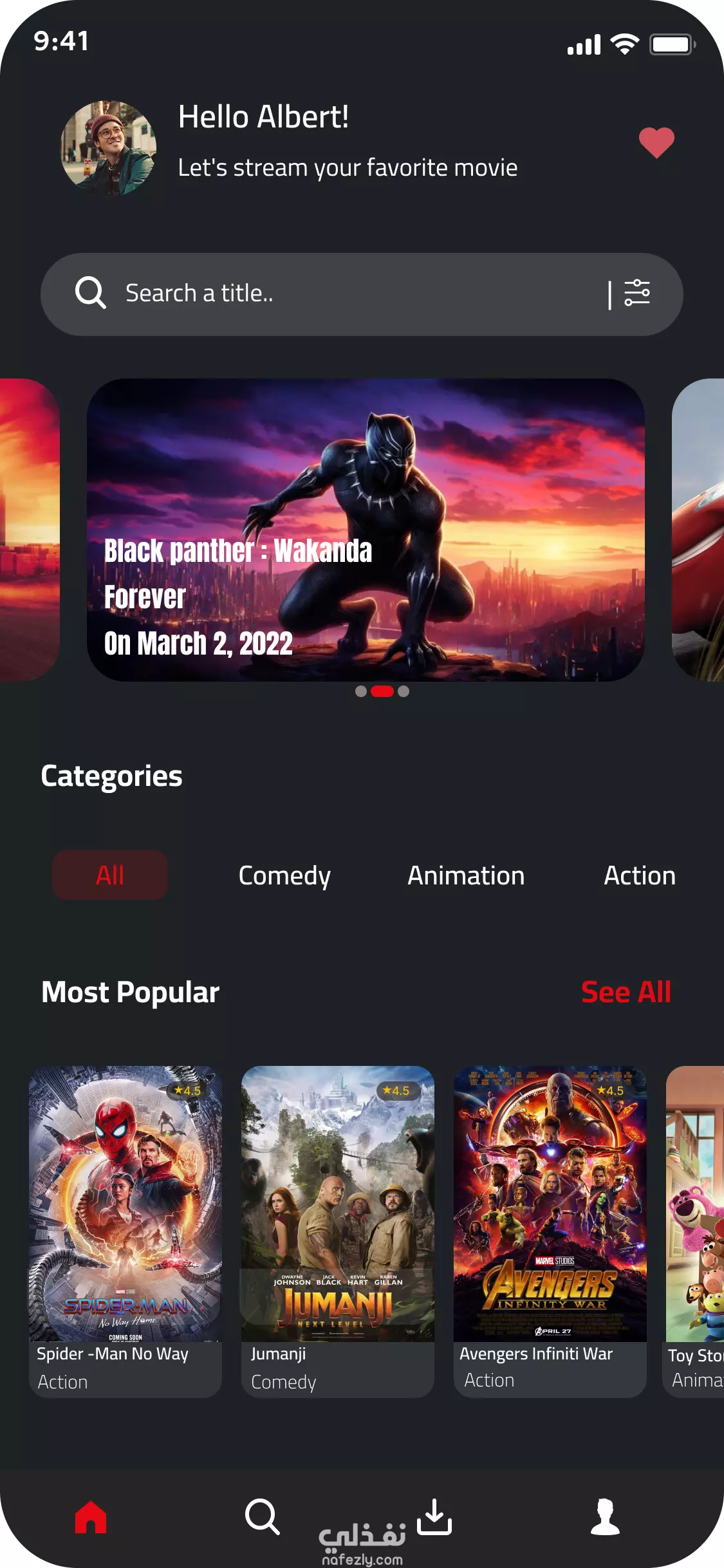724x1568 pixels.
Task: Filter by Comedy category
Action: [x=284, y=875]
